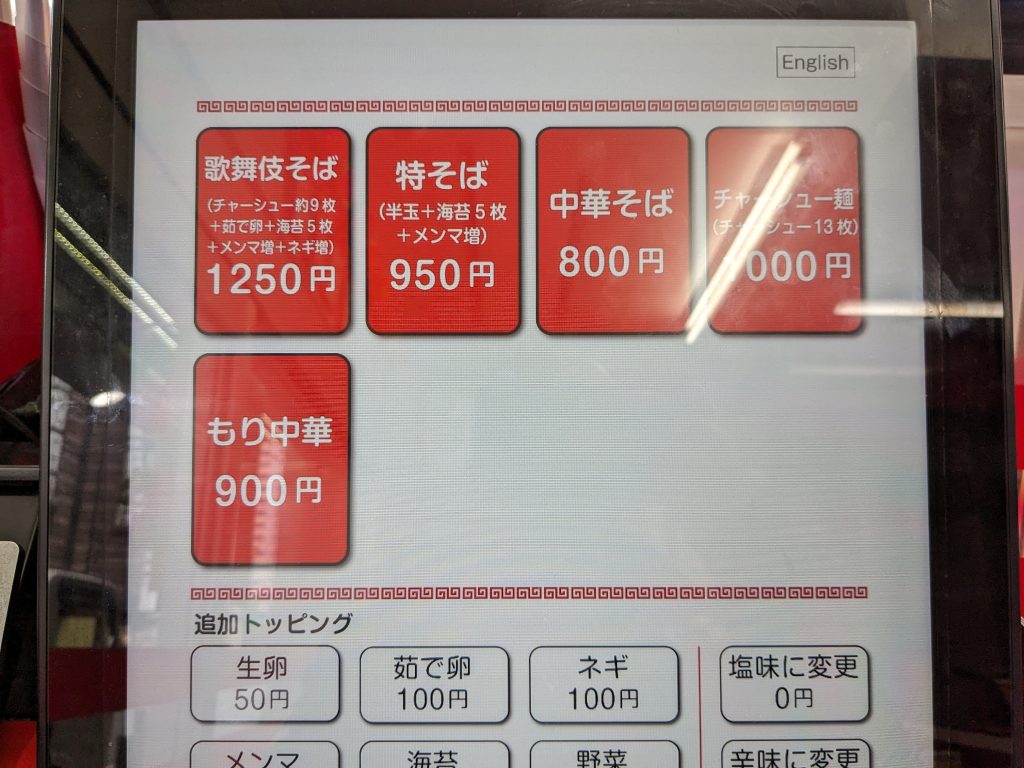Screen dimensions: 1024x768
Task: Add the メンマ topping
Action: tap(264, 756)
